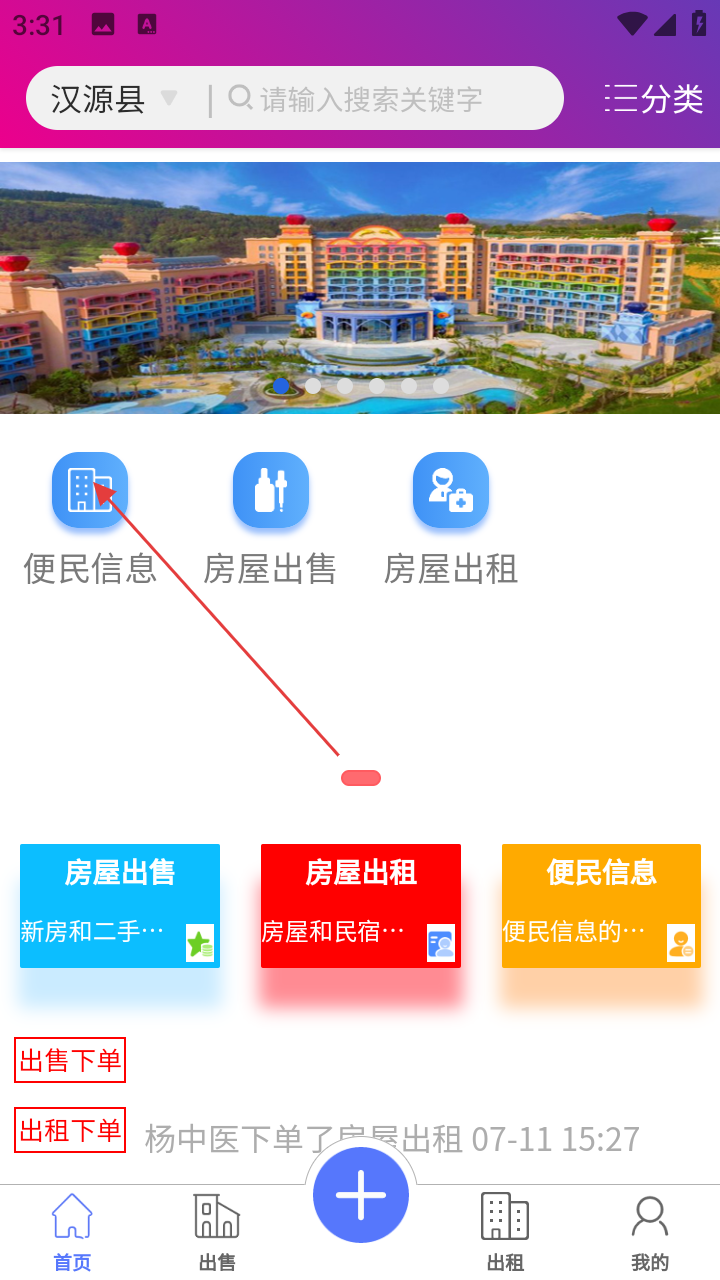Screen dimensions: 720x1280
Task: Switch to the 我的 tab
Action: pyautogui.click(x=650, y=1232)
